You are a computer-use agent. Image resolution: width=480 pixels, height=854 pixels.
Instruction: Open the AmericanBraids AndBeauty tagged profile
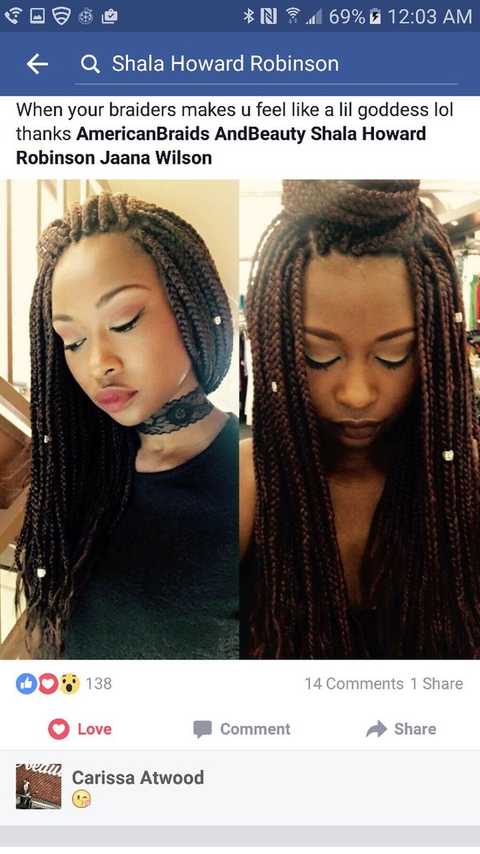[x=191, y=134]
